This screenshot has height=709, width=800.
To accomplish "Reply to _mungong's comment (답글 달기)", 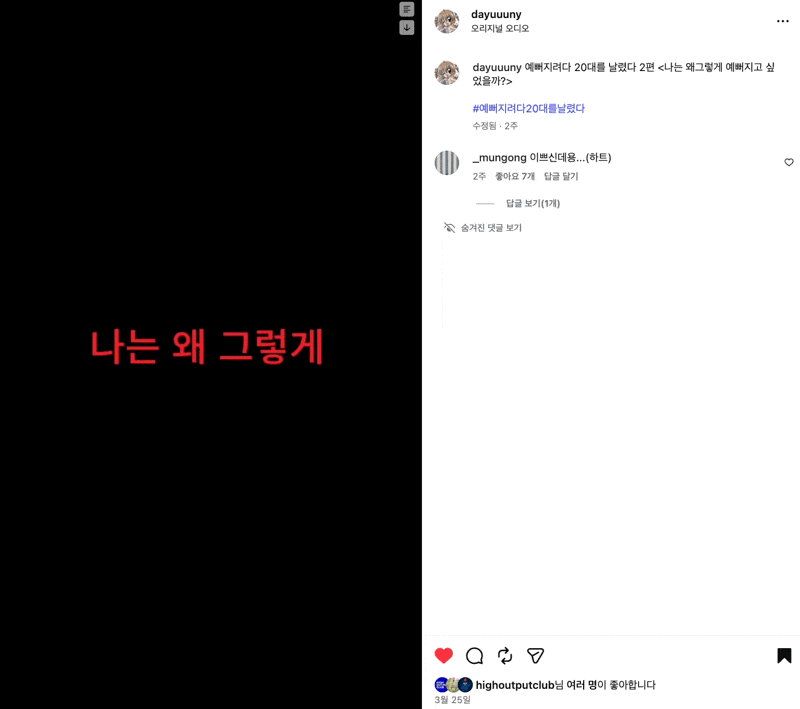I will click(x=561, y=176).
